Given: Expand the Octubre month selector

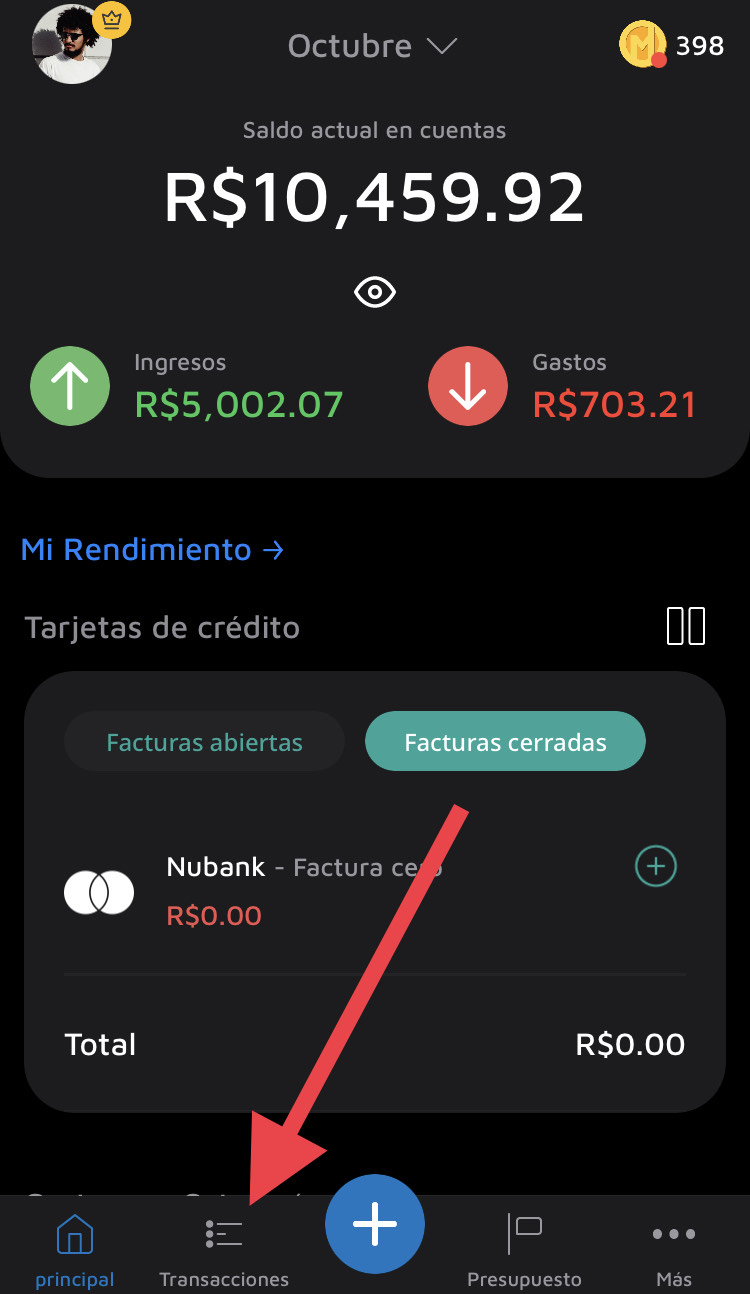Looking at the screenshot, I should (372, 46).
